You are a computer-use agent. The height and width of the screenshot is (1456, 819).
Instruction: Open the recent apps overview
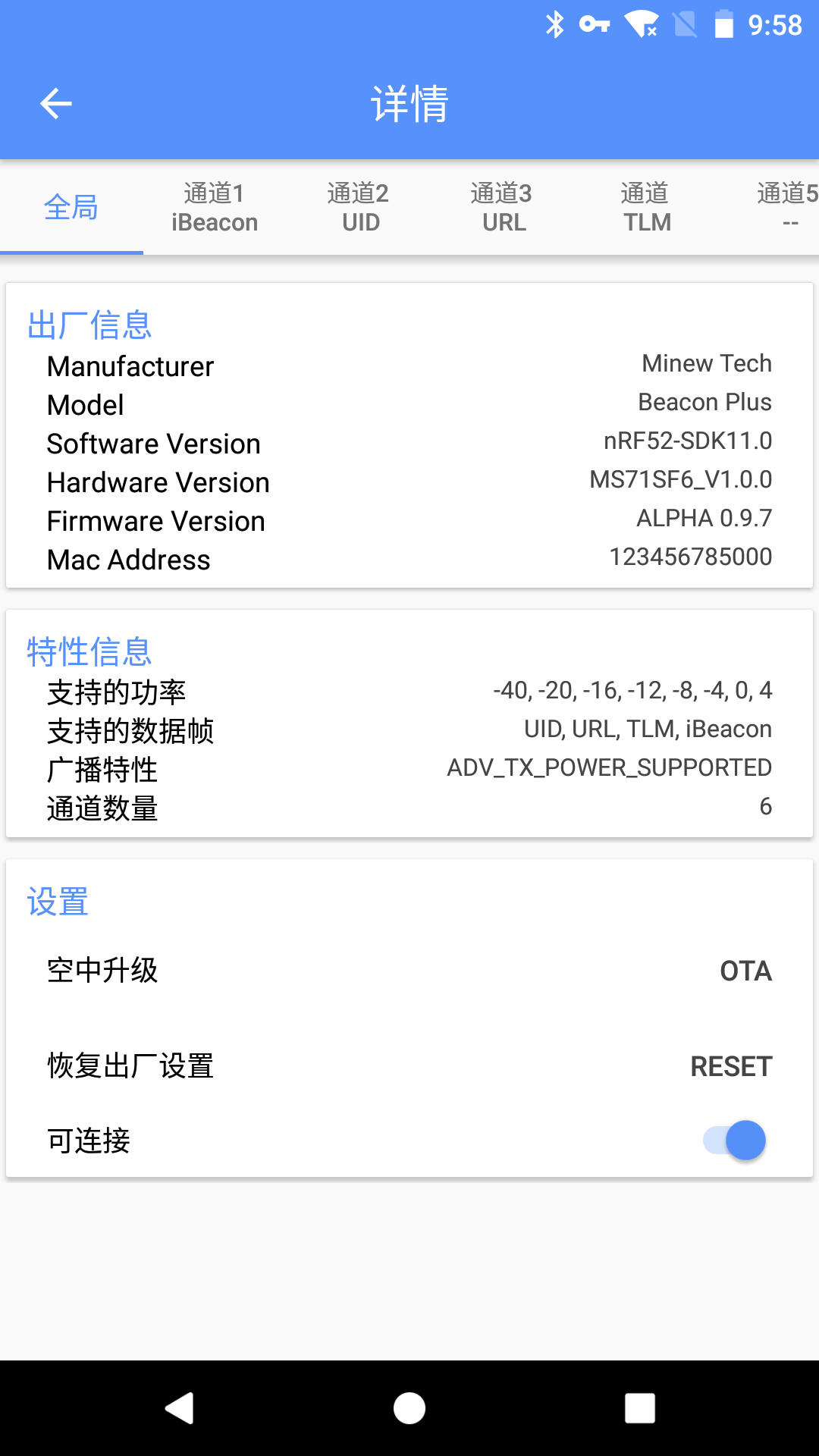click(640, 1408)
